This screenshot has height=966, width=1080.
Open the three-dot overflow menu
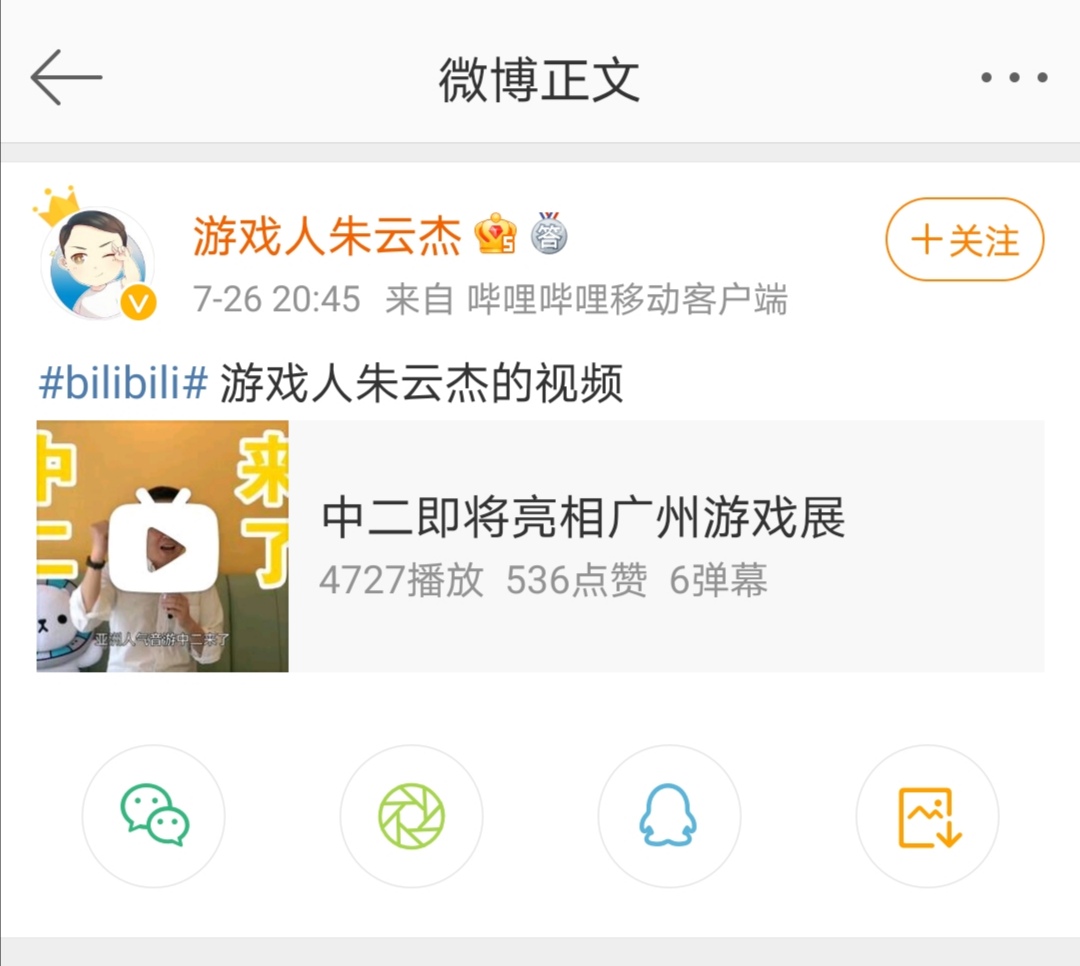1014,77
